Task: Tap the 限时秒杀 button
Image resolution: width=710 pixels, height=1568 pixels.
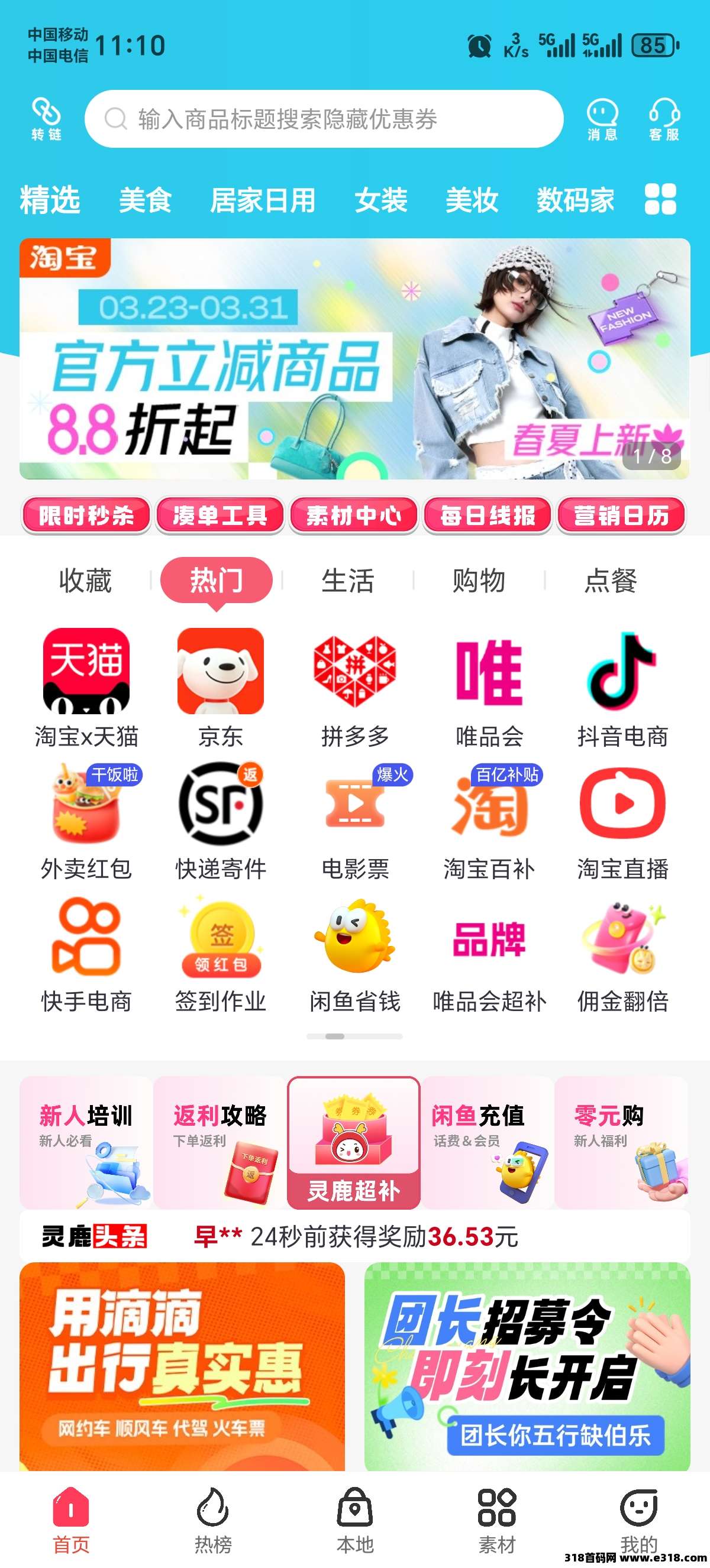Action: [86, 516]
